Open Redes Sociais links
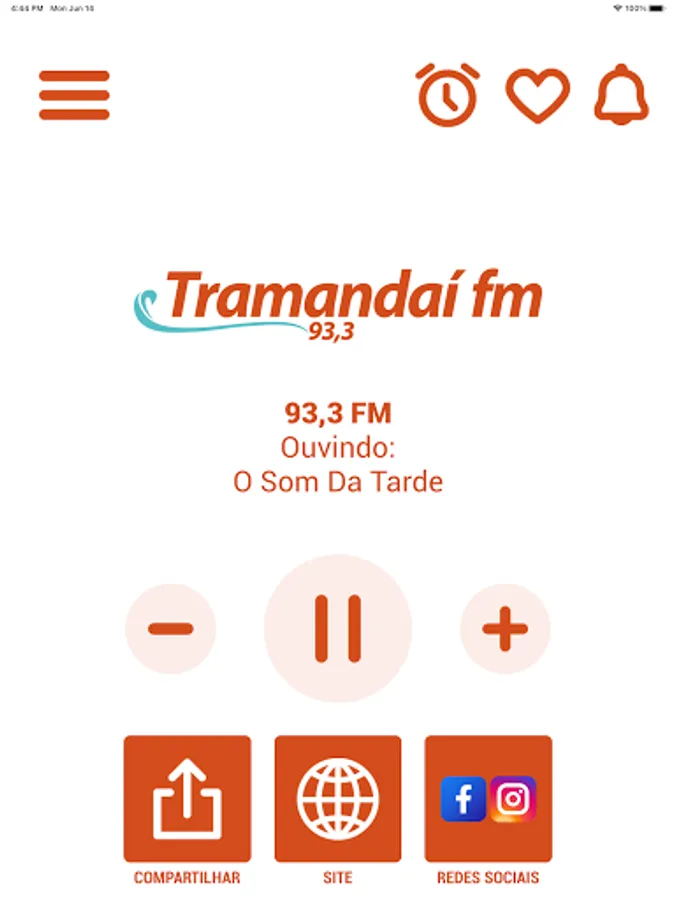 [x=488, y=799]
